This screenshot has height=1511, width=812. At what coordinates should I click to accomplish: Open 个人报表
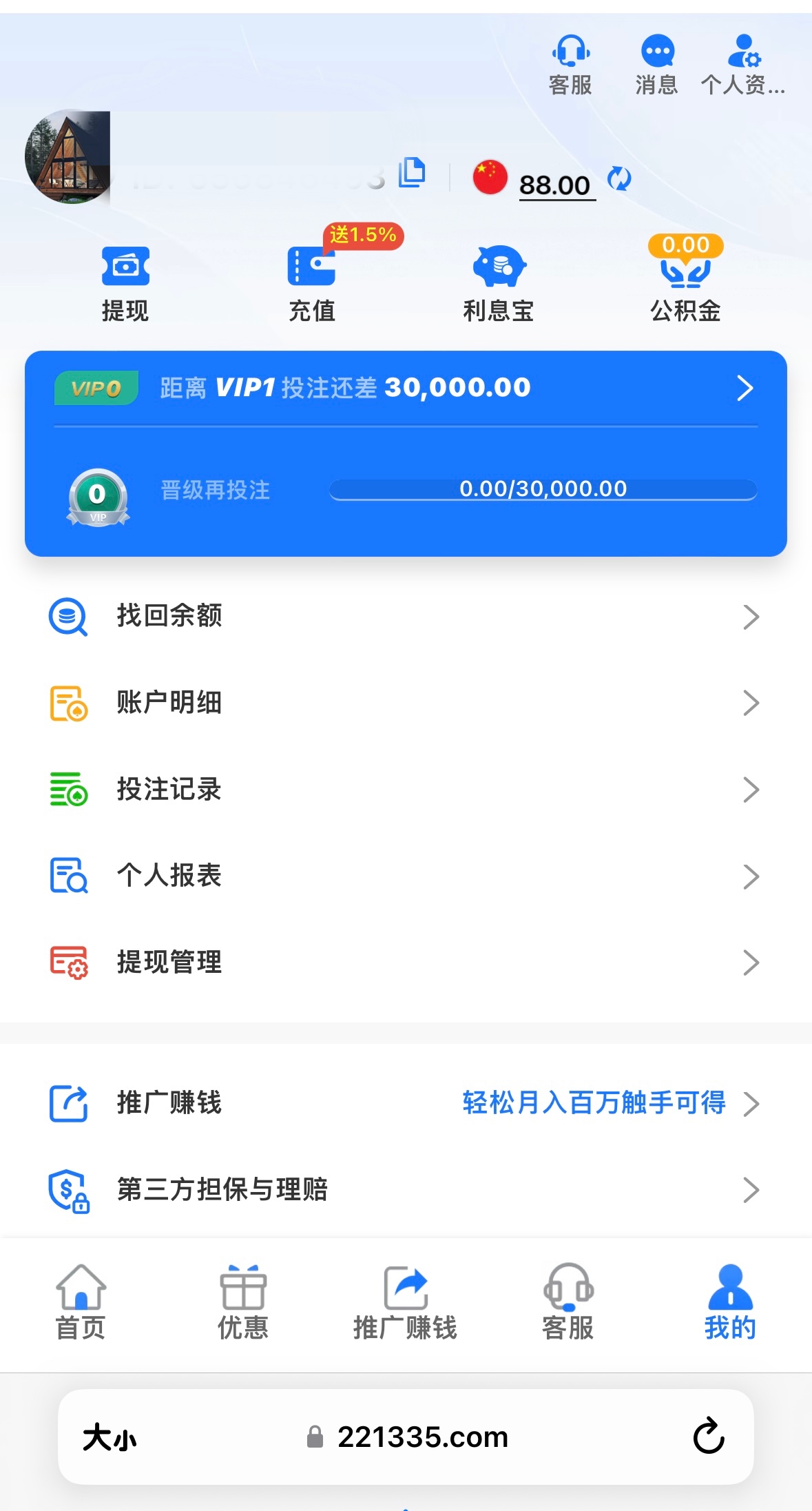[x=406, y=876]
